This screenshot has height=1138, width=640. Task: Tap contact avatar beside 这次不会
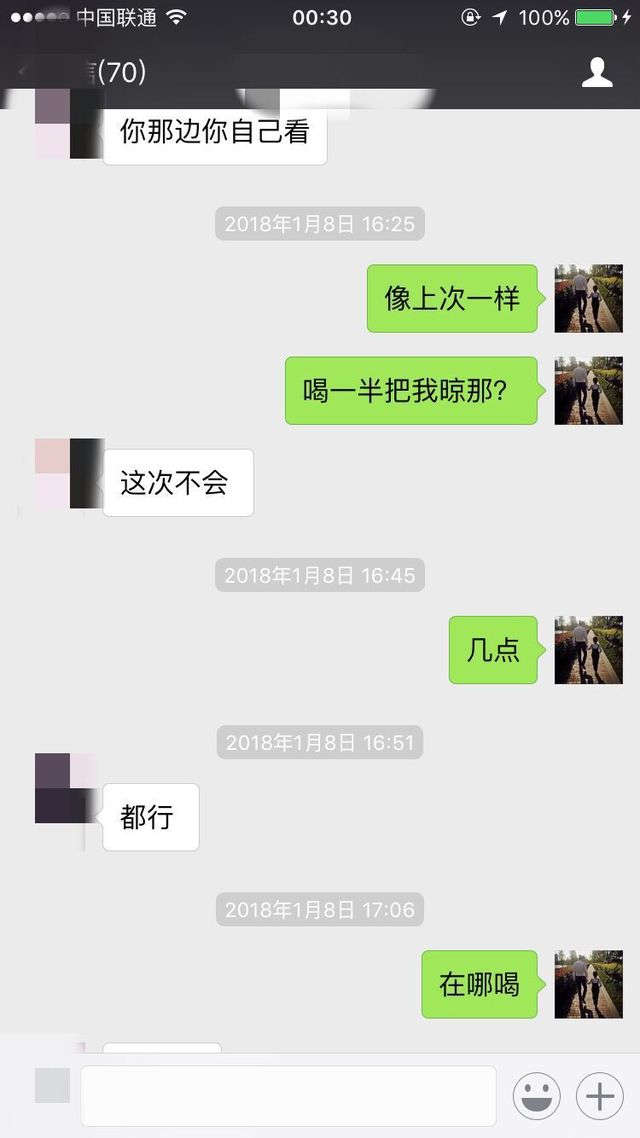(x=68, y=473)
